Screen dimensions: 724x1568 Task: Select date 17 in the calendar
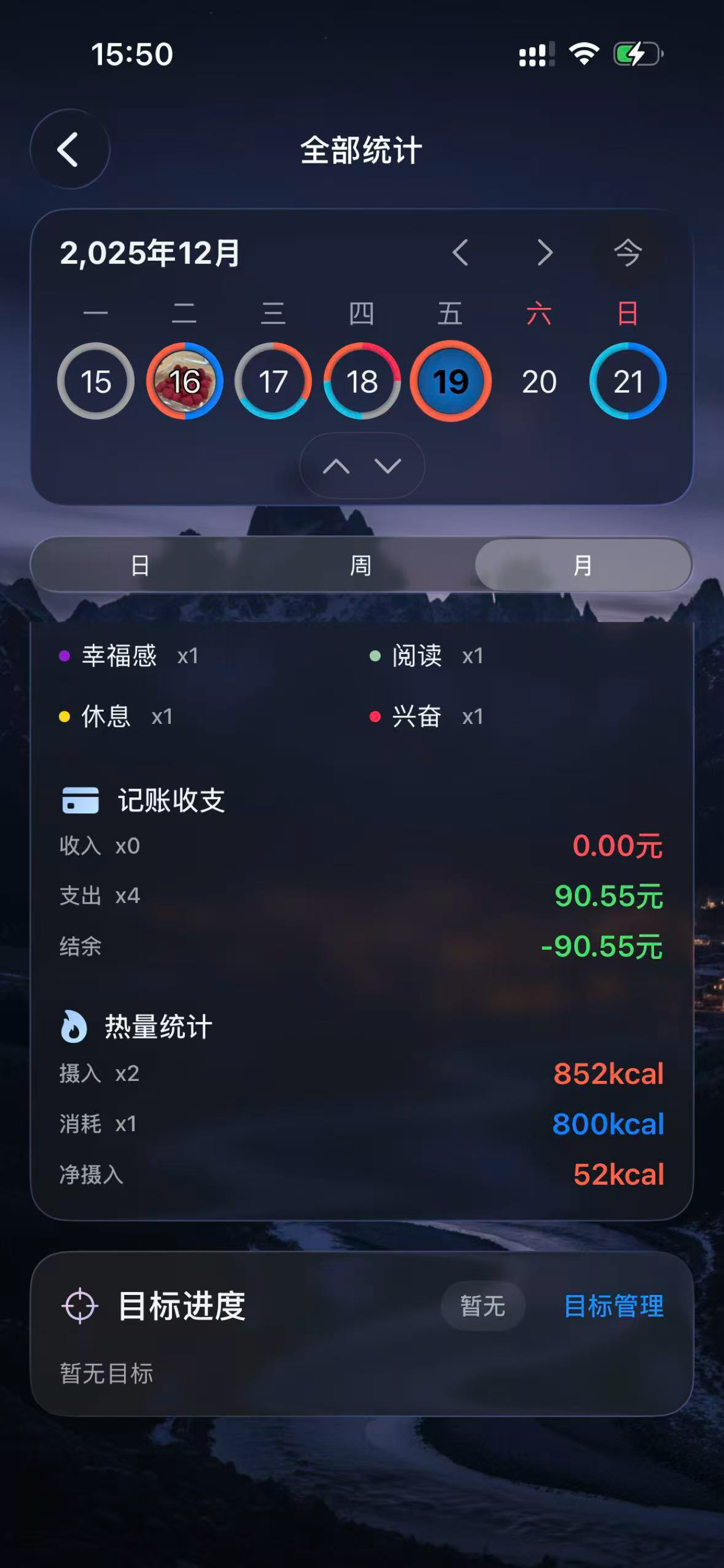tap(273, 381)
